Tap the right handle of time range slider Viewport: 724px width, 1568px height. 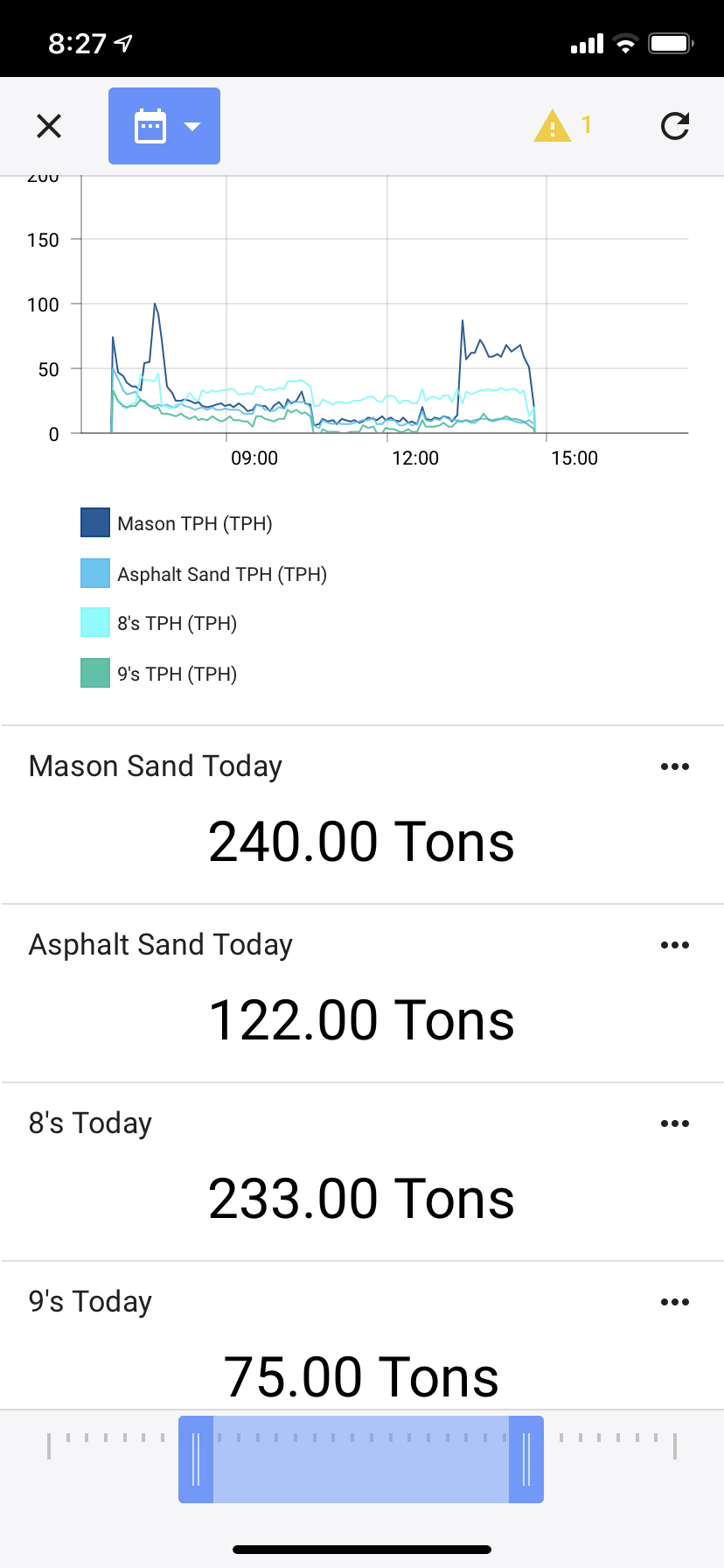coord(526,1459)
